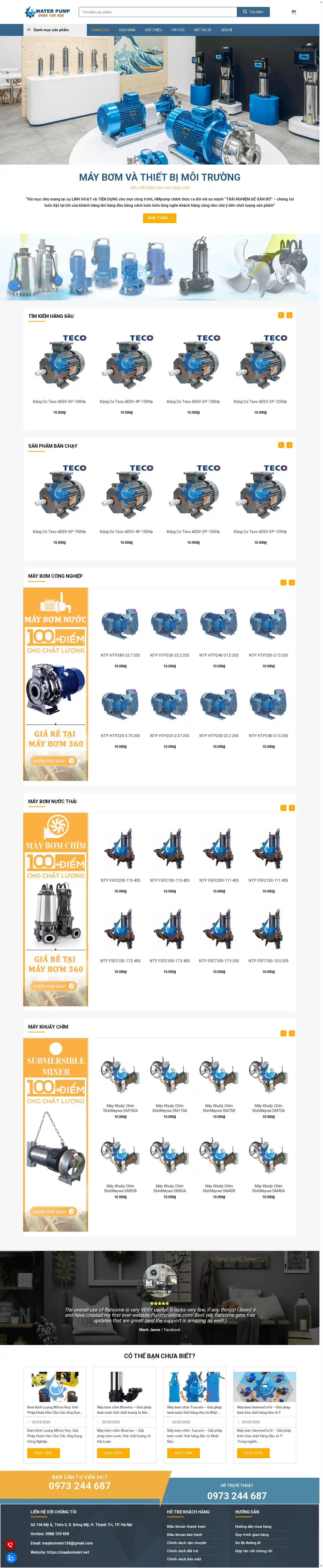Go to Cửa hàng page
This screenshot has width=323, height=1568.
click(127, 30)
